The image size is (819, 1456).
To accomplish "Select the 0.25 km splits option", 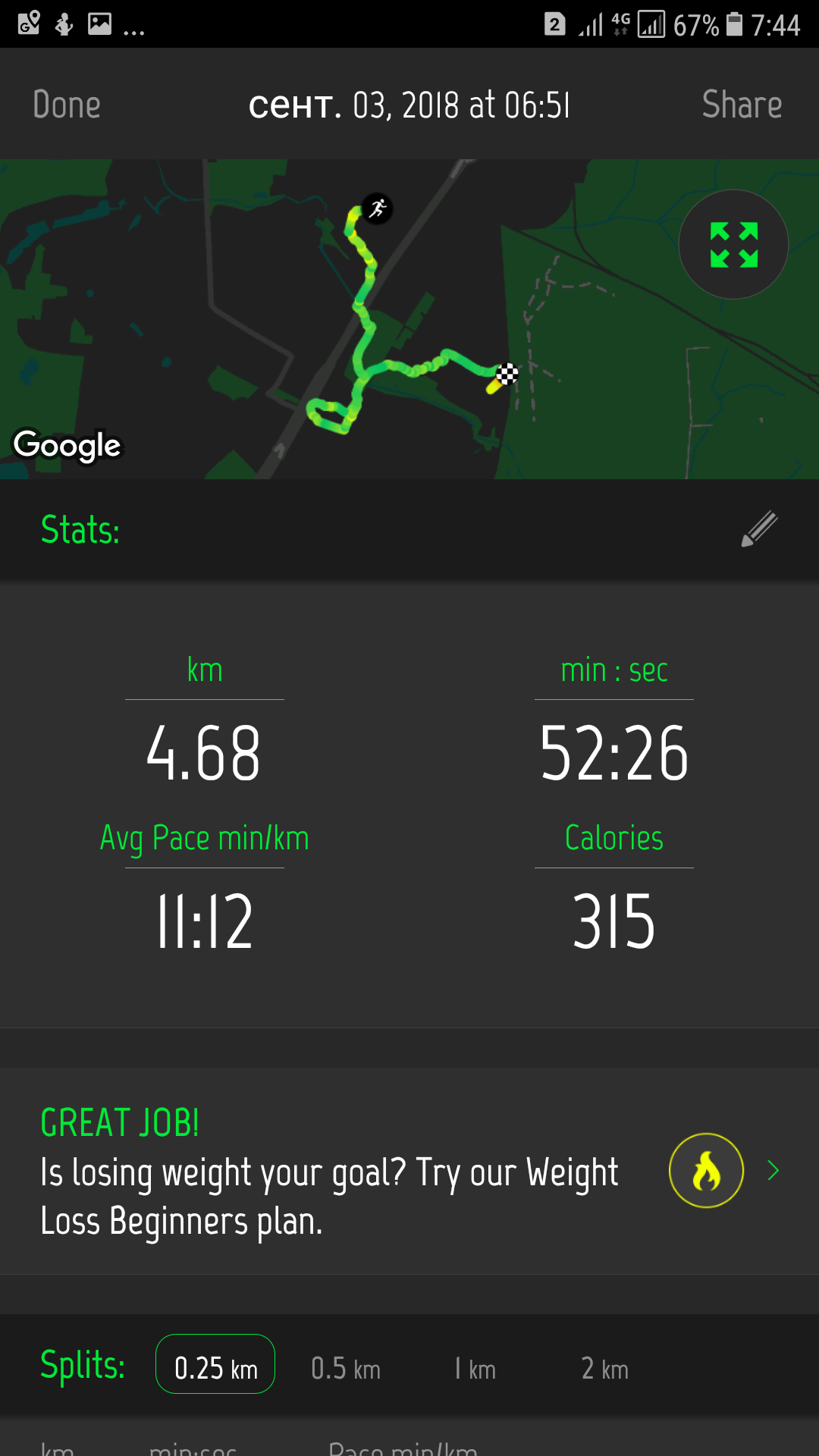I will 215,1364.
